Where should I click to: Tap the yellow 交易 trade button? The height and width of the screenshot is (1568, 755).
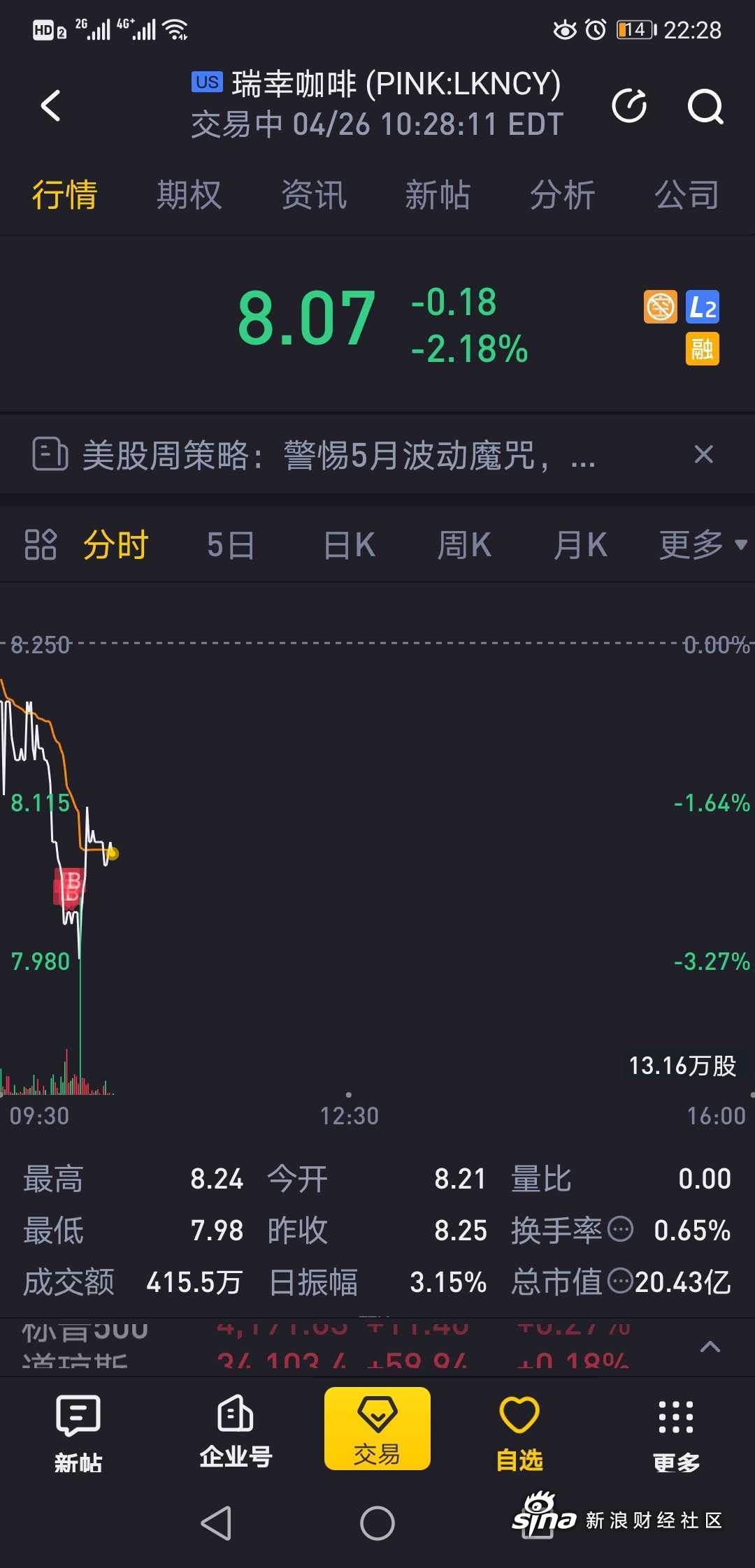click(x=377, y=1428)
